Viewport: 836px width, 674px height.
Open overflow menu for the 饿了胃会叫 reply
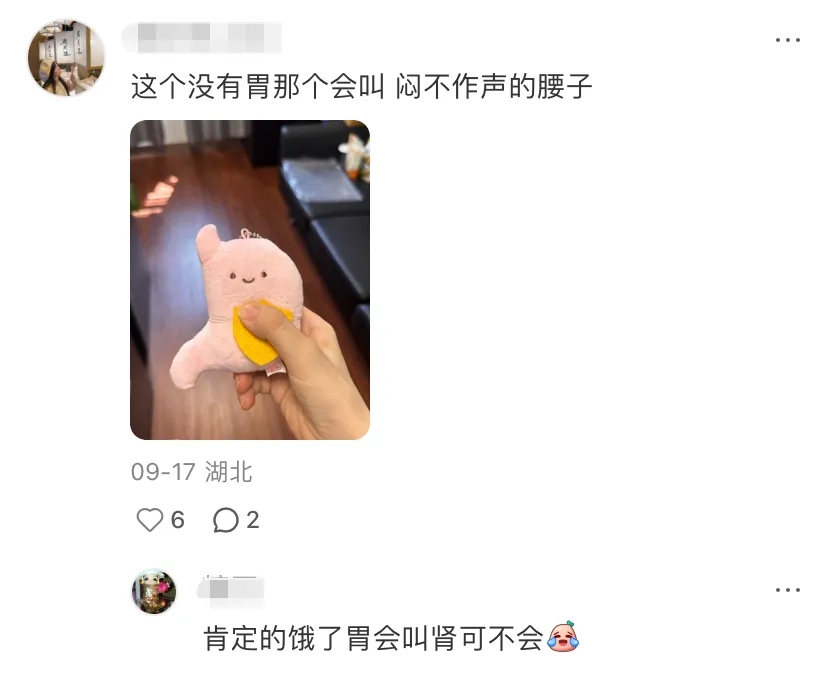pyautogui.click(x=788, y=590)
